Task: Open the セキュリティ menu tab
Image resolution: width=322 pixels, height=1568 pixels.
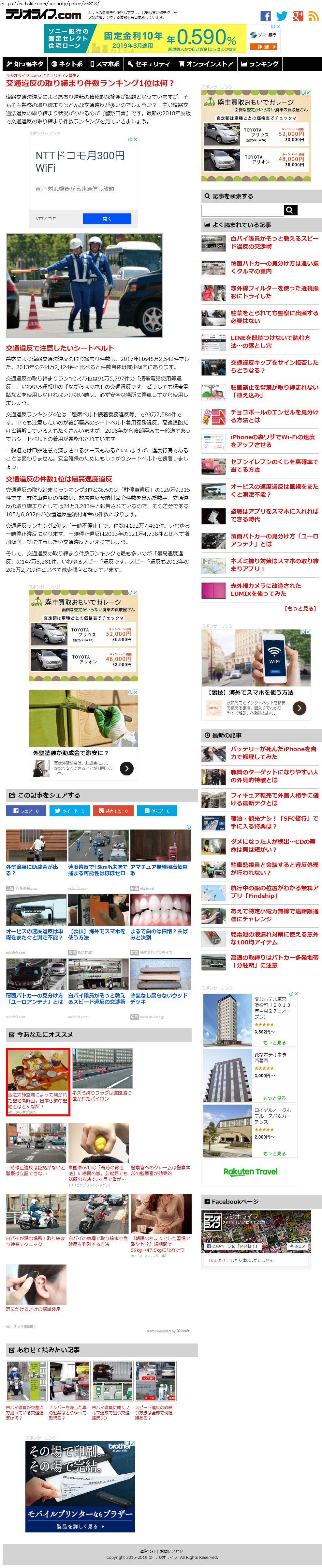Action: (x=149, y=64)
